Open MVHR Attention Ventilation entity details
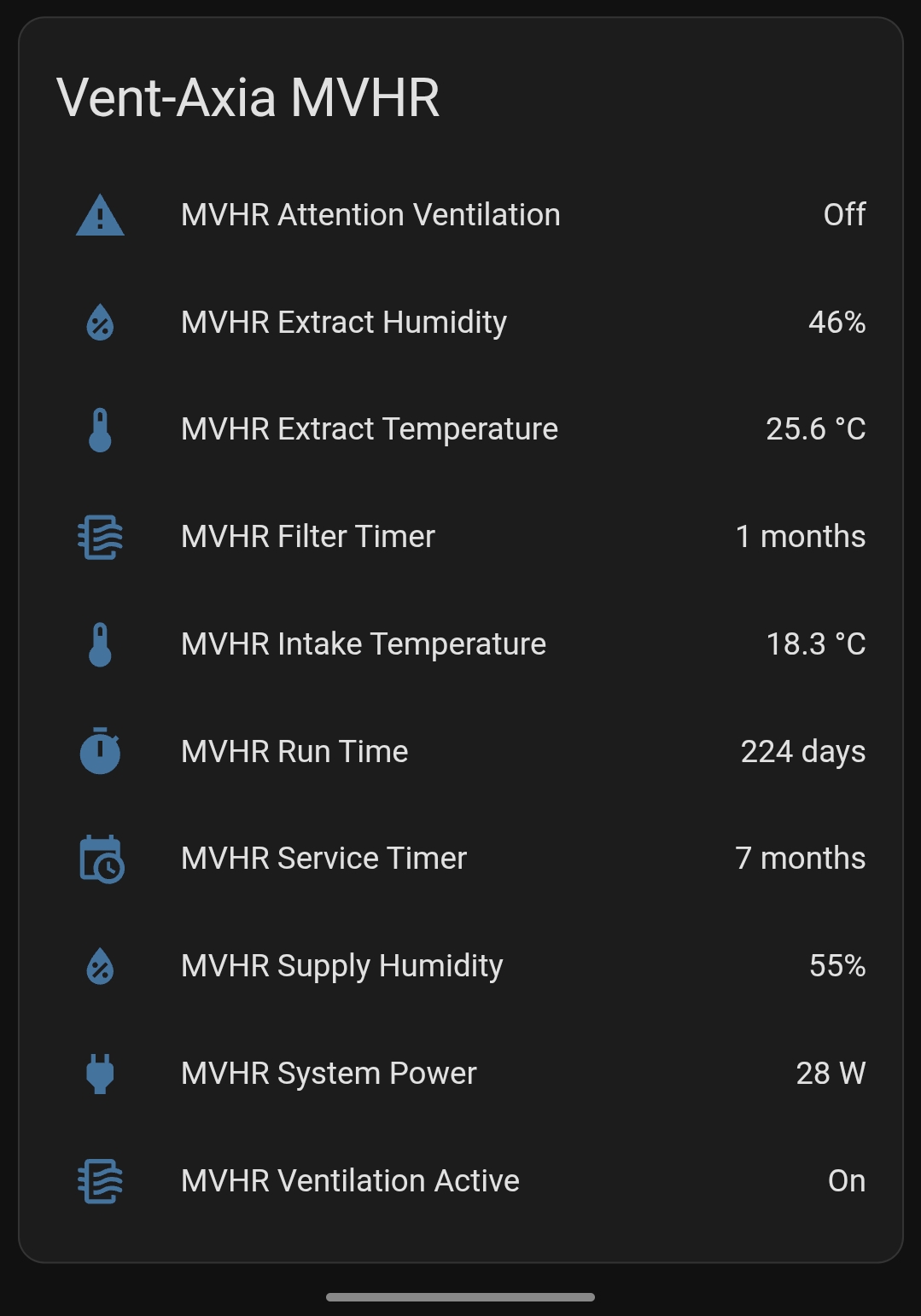This screenshot has width=921, height=1316. [x=370, y=215]
